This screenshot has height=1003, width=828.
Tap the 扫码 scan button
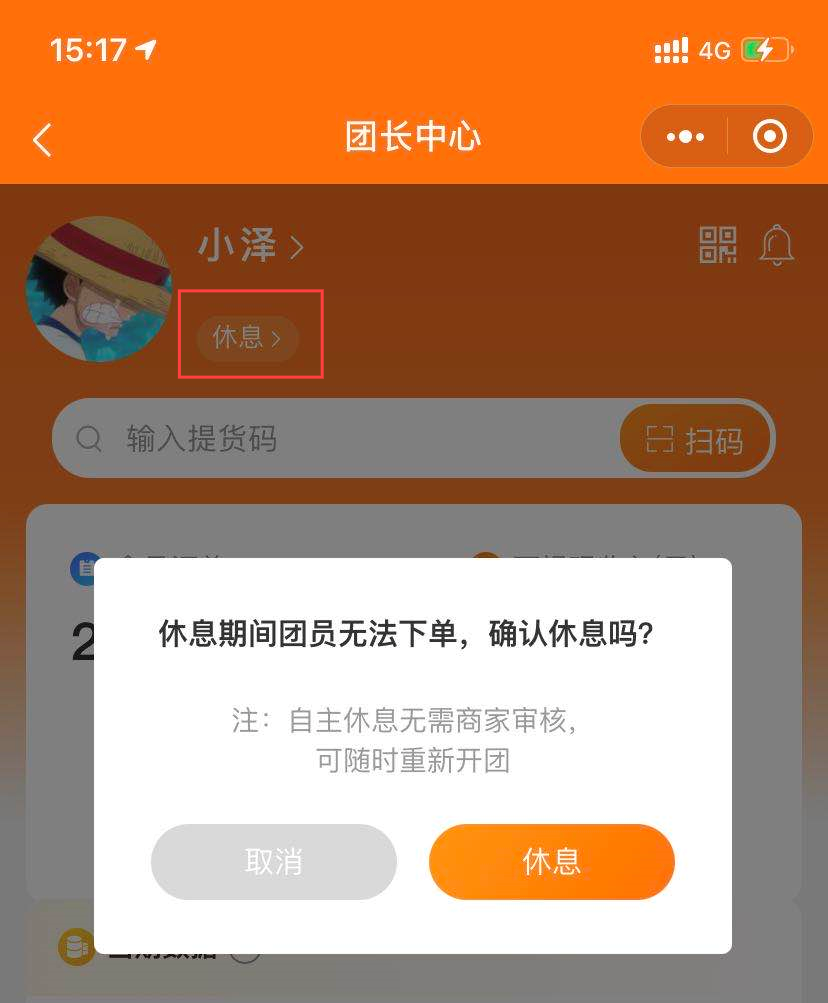[x=696, y=439]
